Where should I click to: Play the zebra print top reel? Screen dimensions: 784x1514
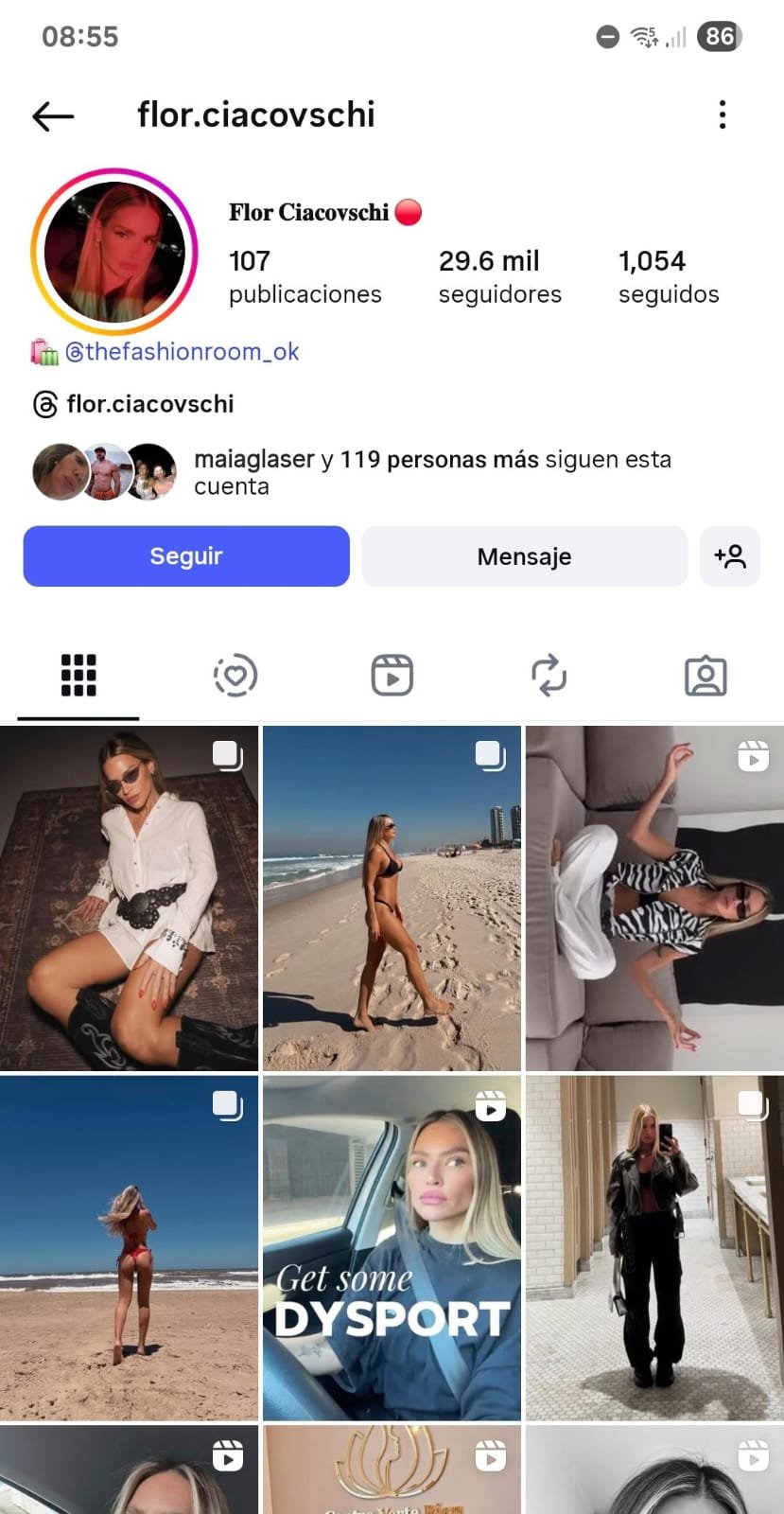coord(654,899)
